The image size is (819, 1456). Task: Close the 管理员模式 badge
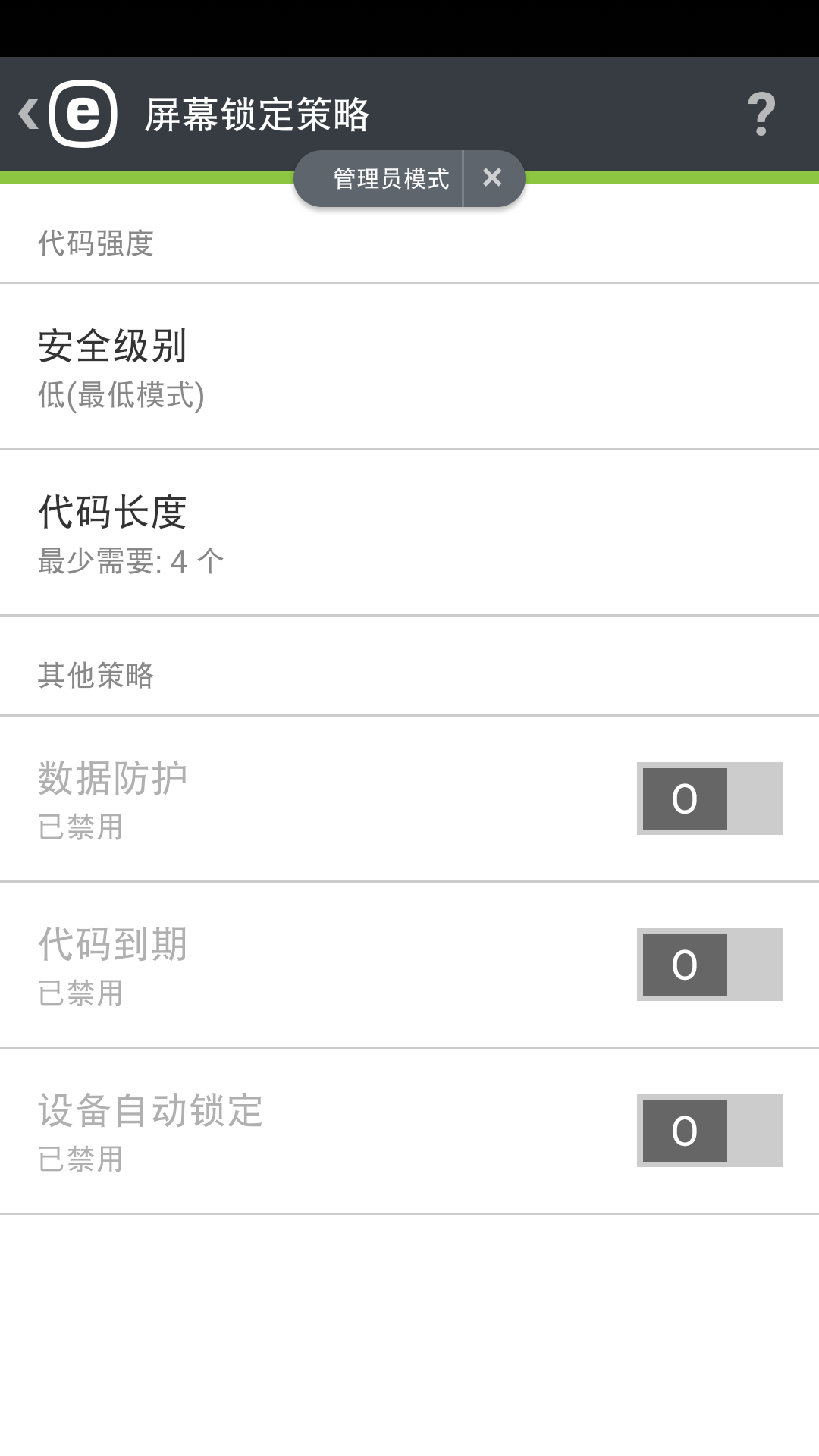pyautogui.click(x=493, y=178)
